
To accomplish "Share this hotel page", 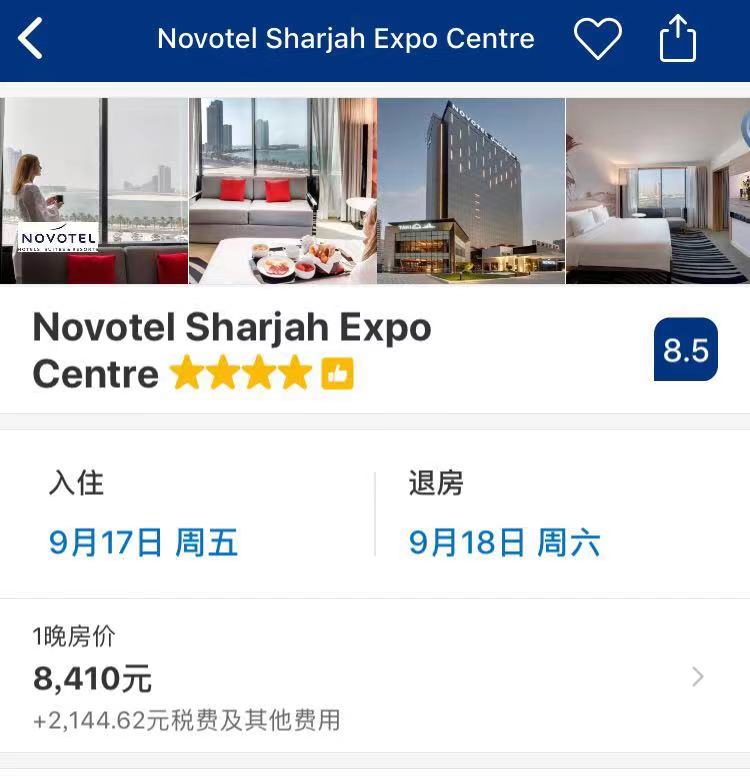I will pyautogui.click(x=677, y=40).
